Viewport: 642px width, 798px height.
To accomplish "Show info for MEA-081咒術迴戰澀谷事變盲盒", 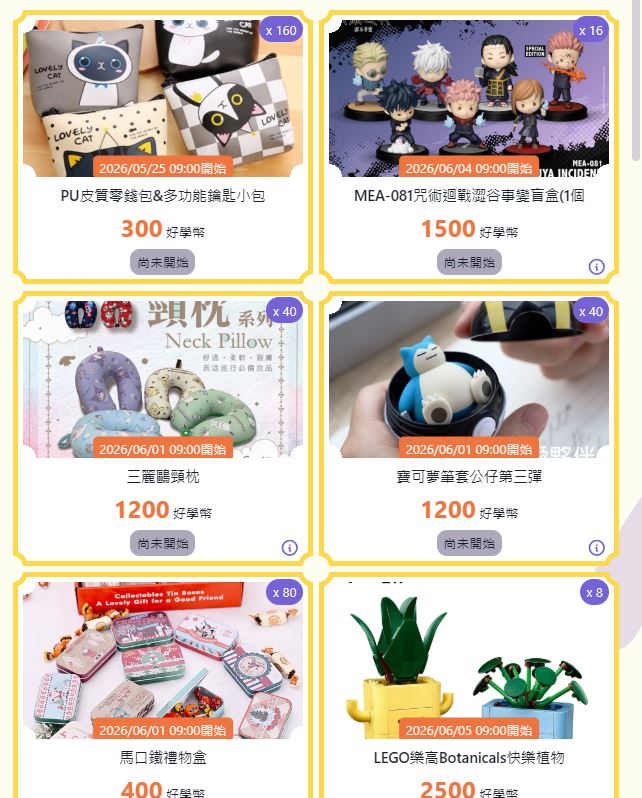I will (x=597, y=266).
